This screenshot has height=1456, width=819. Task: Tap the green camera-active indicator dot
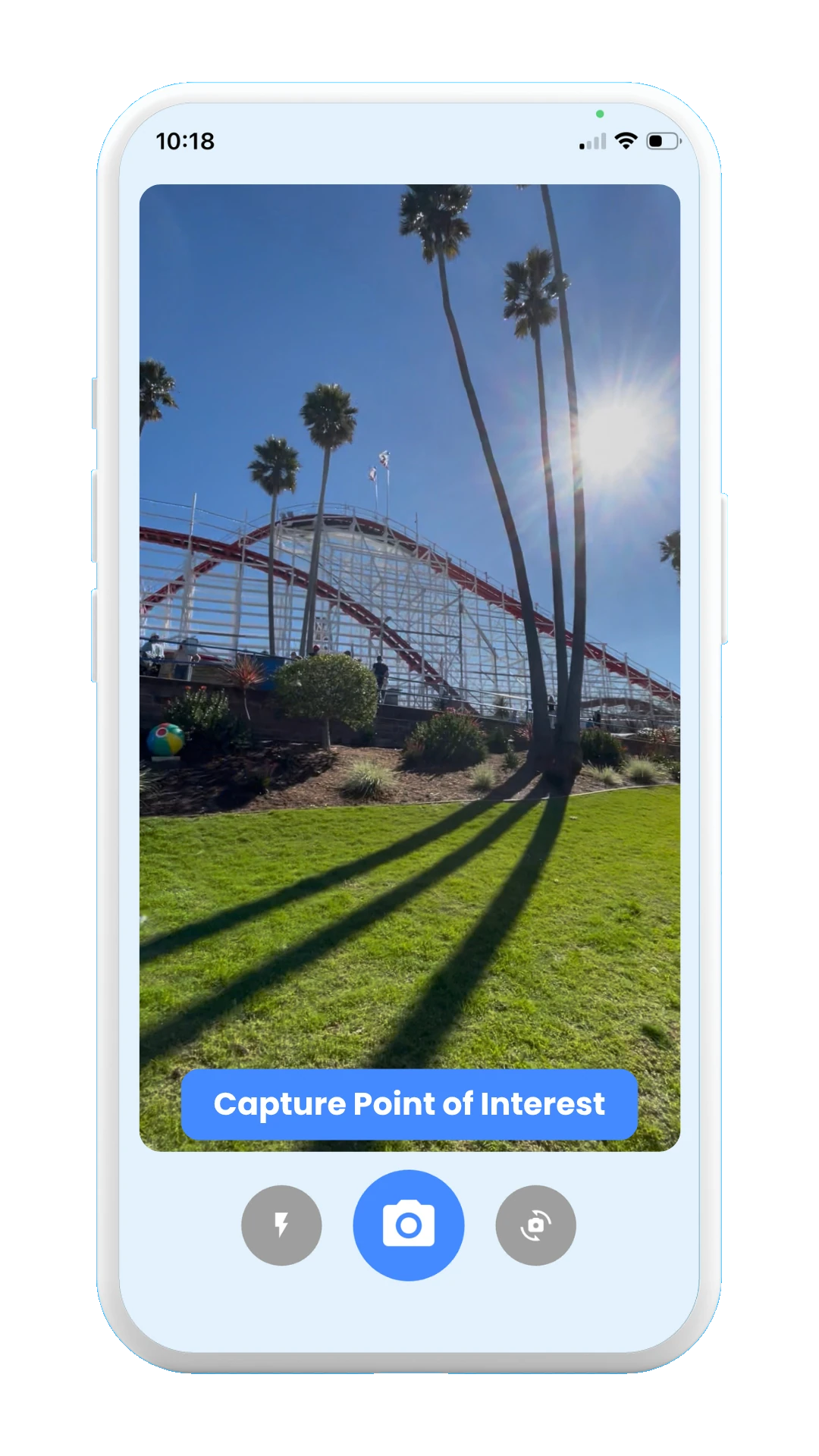(x=600, y=112)
